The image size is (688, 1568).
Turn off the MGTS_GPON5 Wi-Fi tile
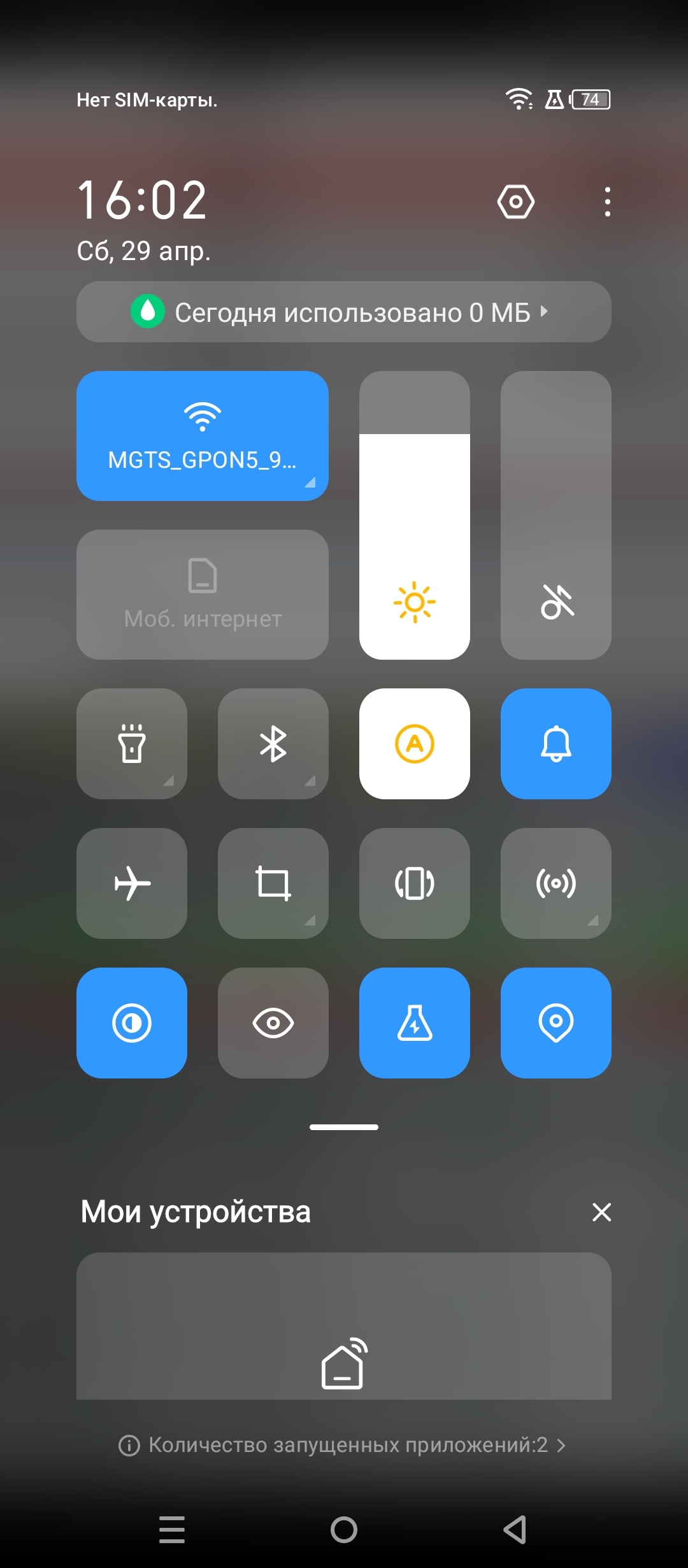point(202,436)
